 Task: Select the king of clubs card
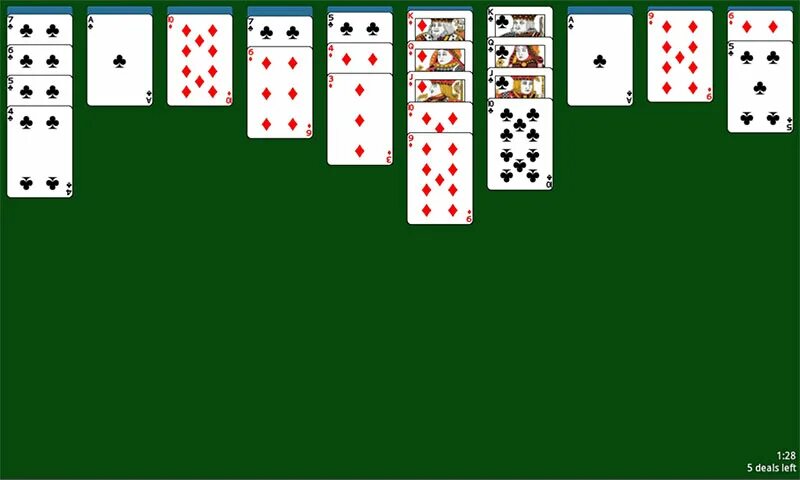click(520, 22)
